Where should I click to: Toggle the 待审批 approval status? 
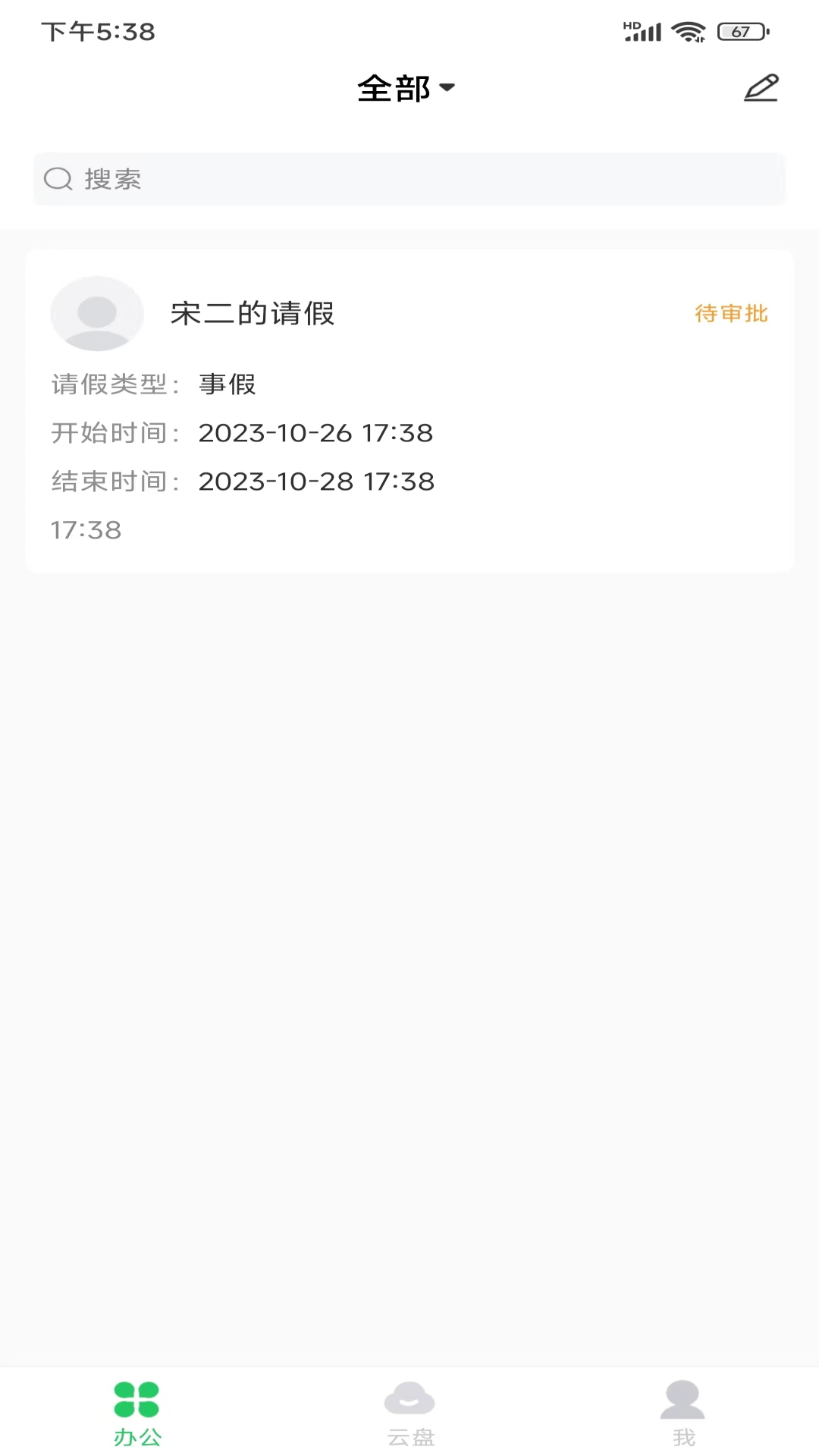coord(731,313)
